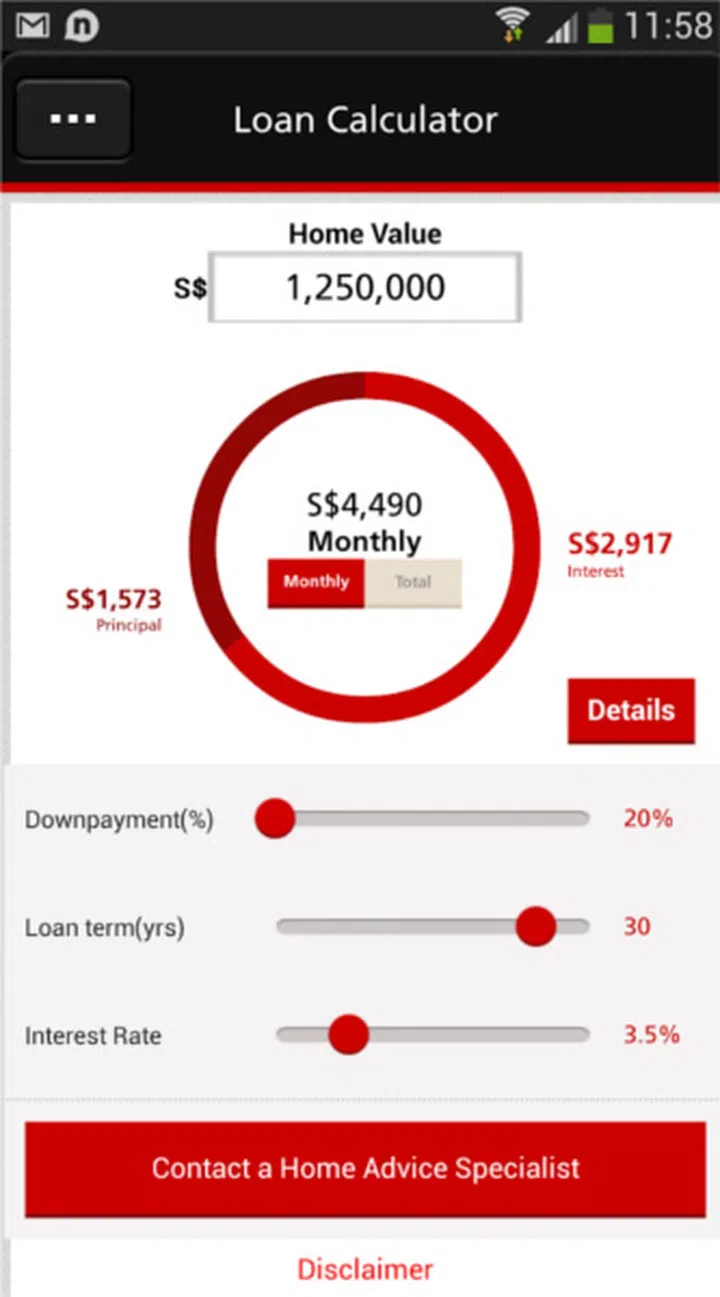Image resolution: width=720 pixels, height=1297 pixels.
Task: Edit the Home Value field
Action: (365, 288)
